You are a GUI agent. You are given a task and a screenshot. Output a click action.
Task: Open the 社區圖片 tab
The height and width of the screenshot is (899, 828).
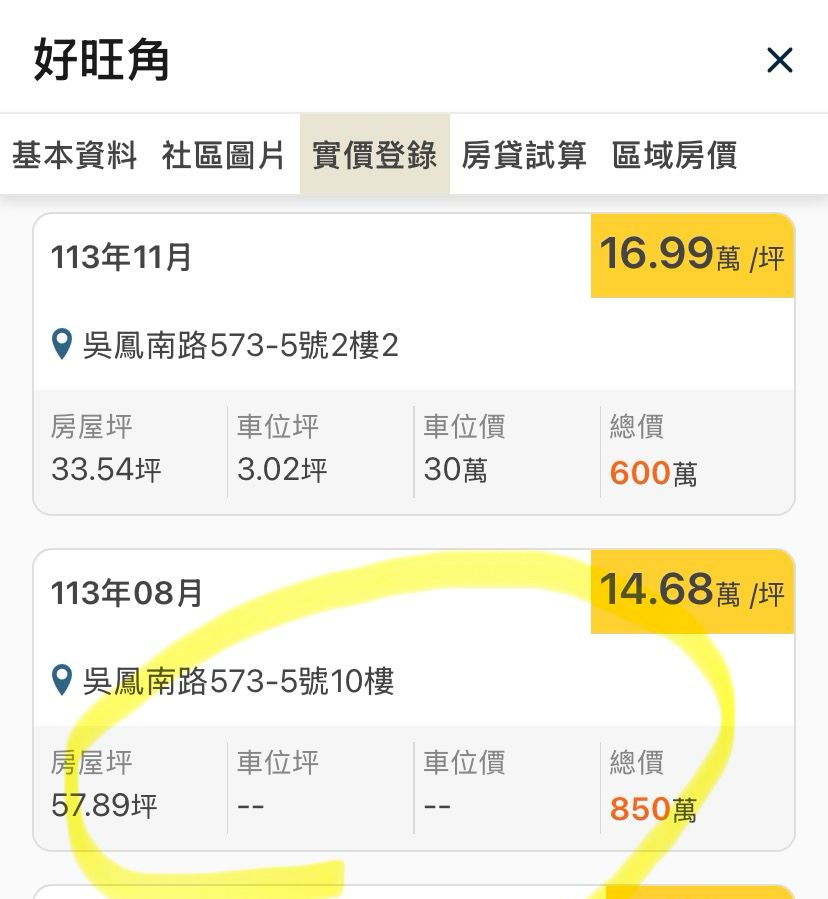(x=224, y=155)
